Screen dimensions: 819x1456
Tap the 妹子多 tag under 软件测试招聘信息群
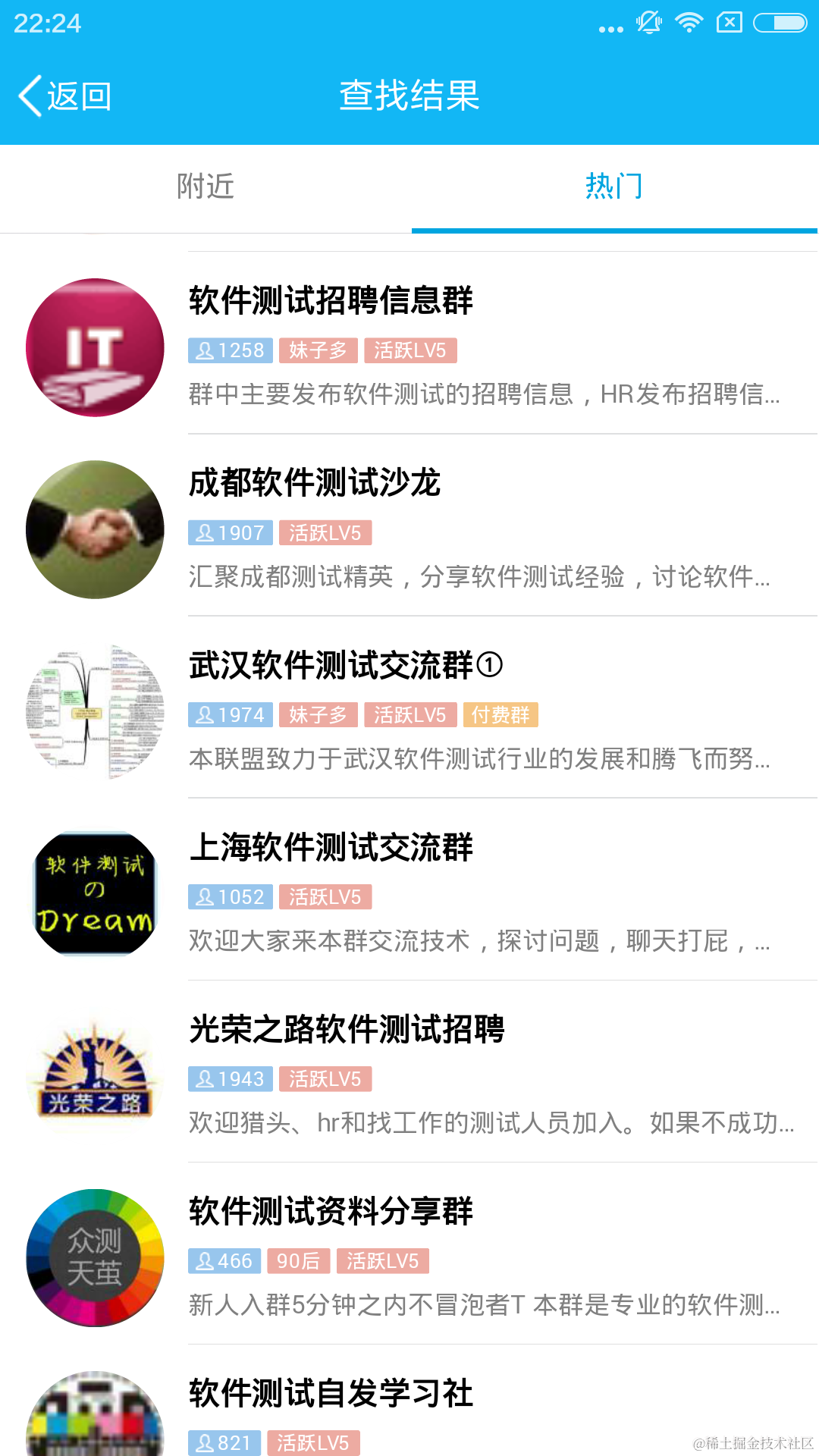318,350
